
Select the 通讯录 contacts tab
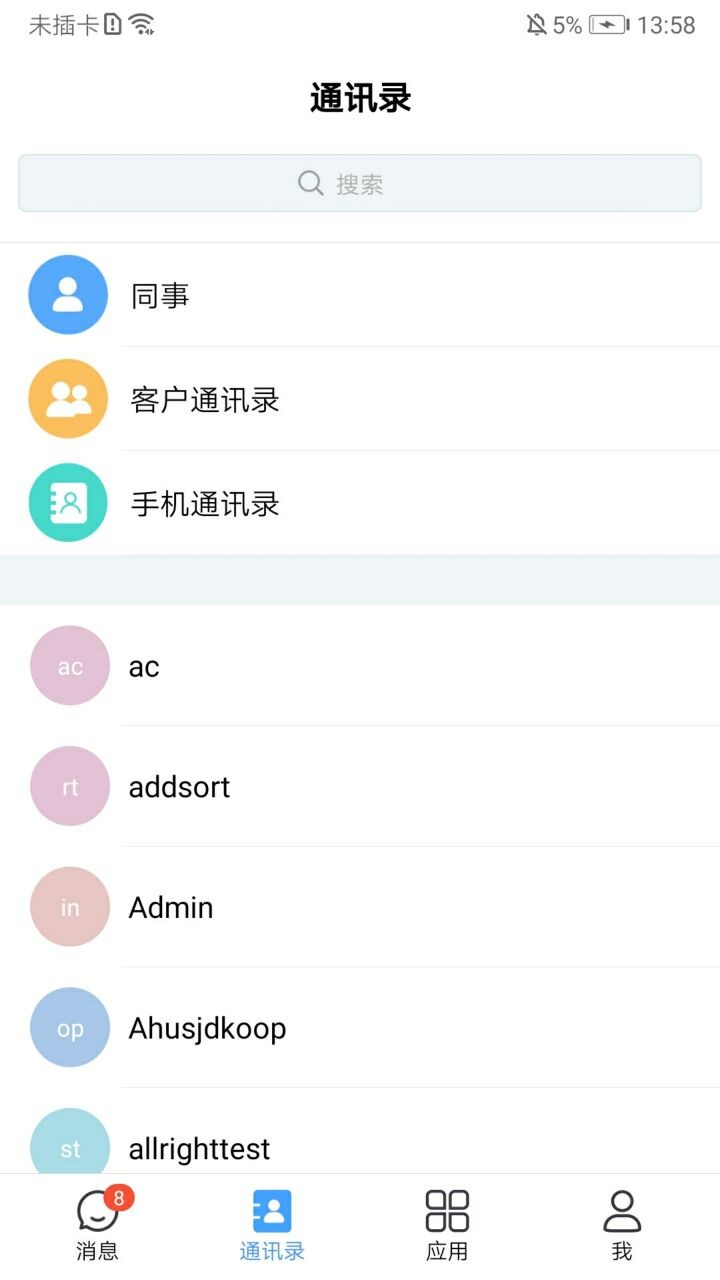tap(272, 1222)
